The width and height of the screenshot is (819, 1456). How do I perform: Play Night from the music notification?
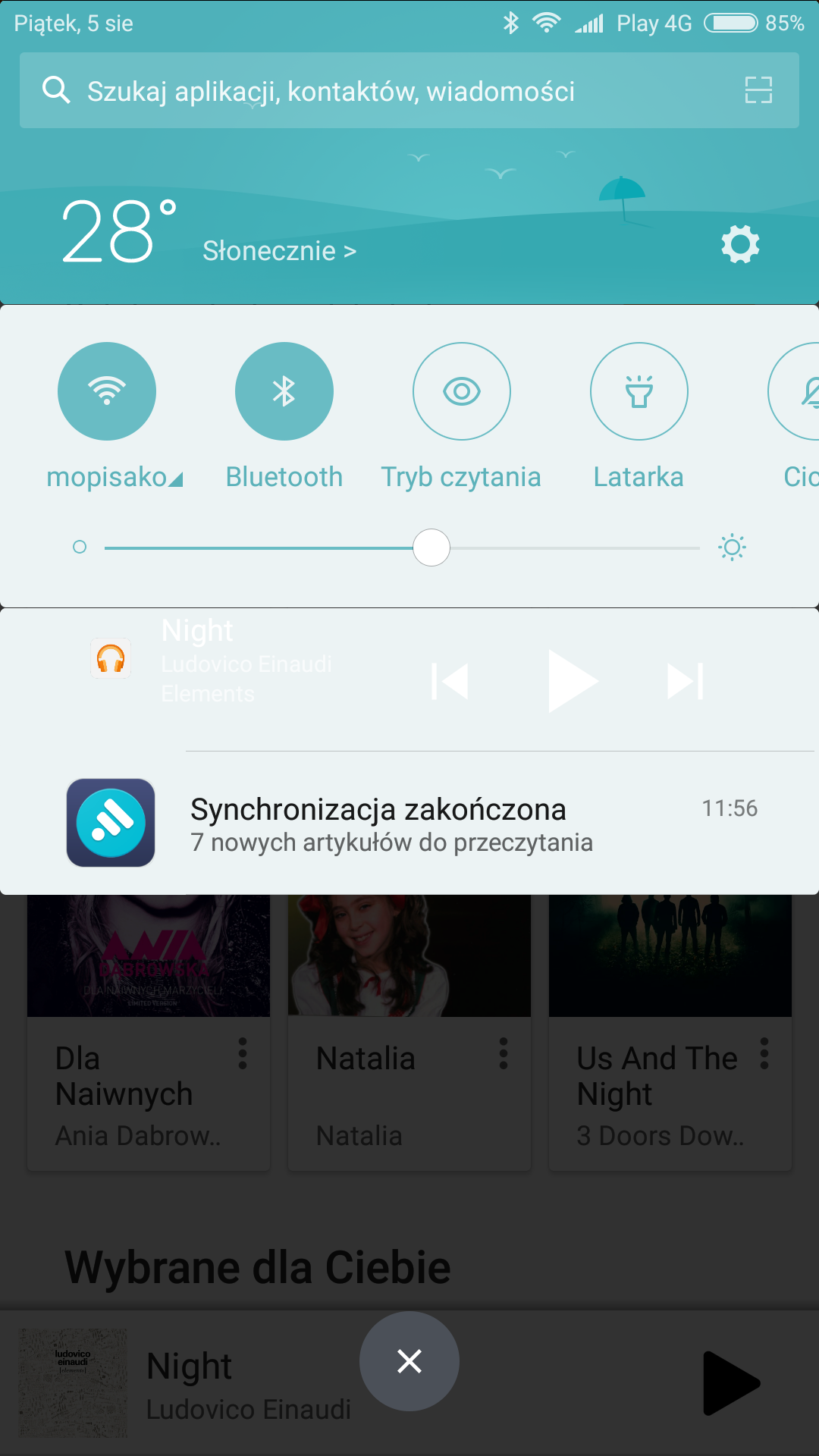point(573,681)
